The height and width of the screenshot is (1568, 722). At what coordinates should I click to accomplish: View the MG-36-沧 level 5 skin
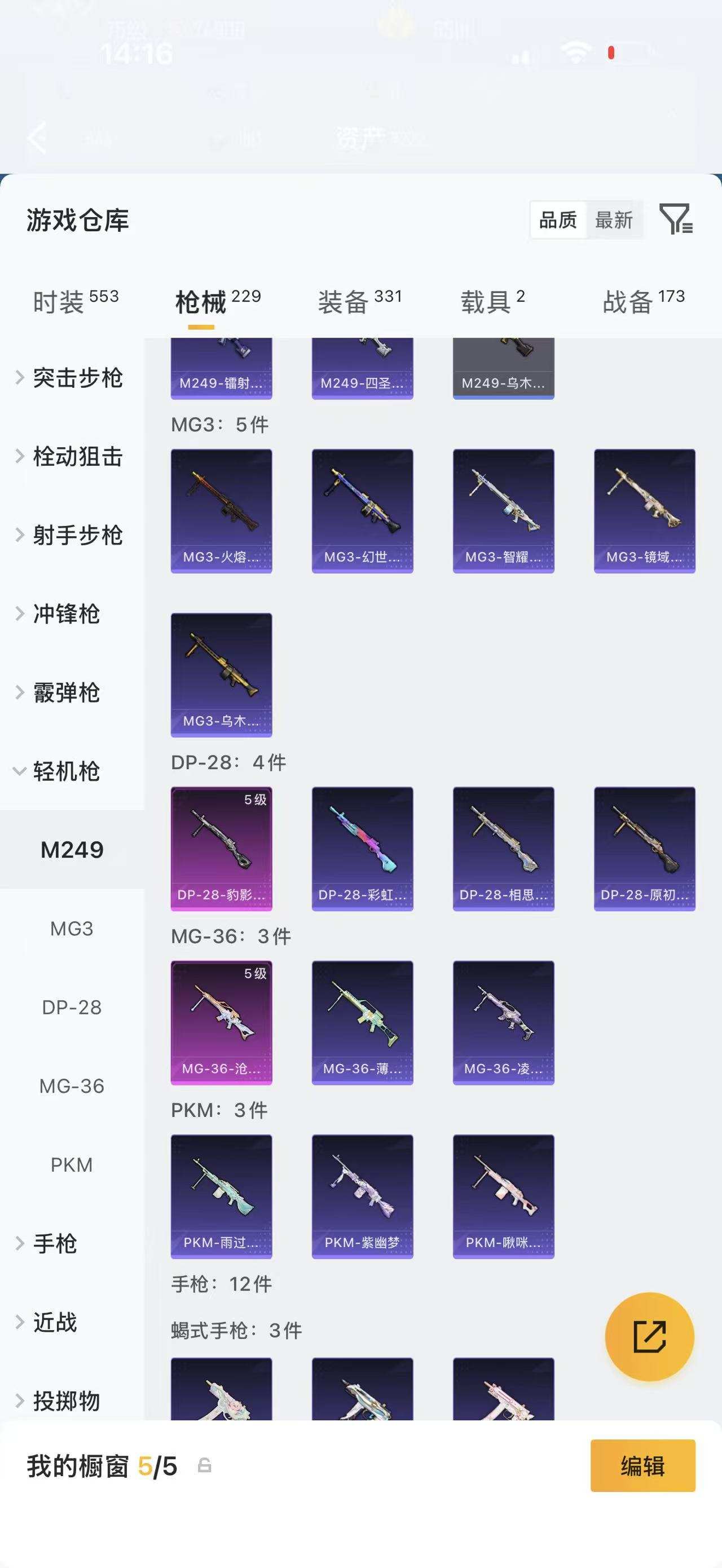point(221,1023)
